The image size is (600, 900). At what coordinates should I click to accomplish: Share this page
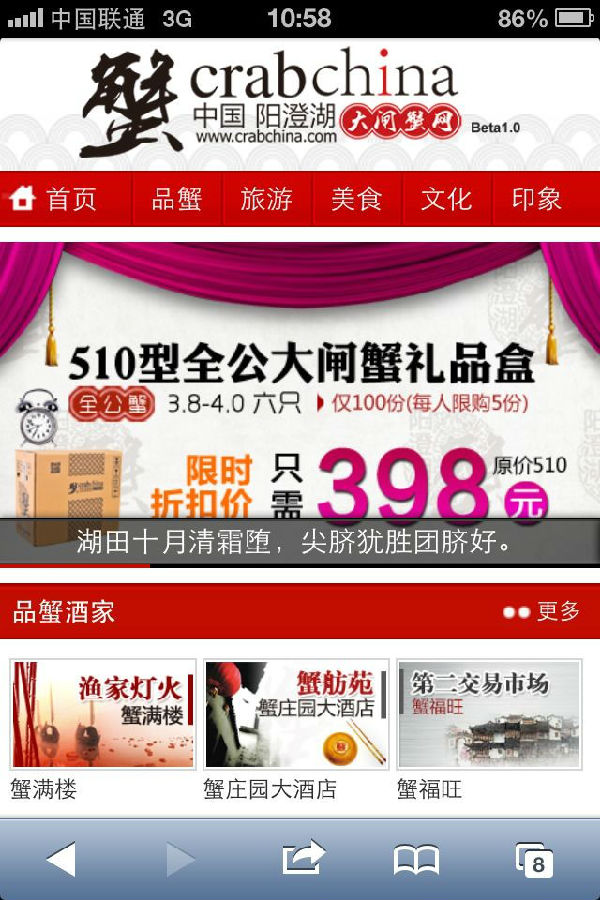click(304, 859)
